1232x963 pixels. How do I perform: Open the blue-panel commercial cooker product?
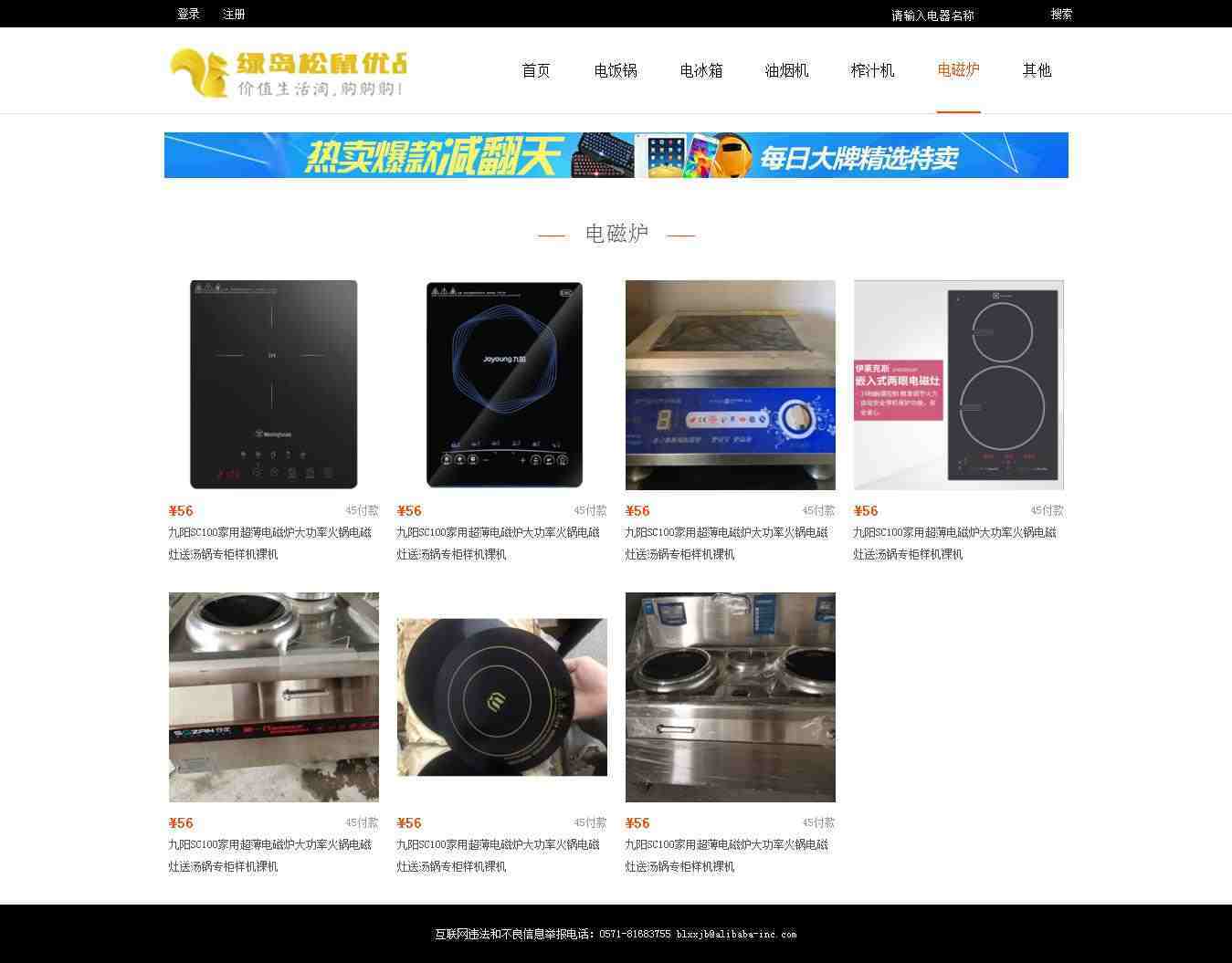(x=730, y=384)
